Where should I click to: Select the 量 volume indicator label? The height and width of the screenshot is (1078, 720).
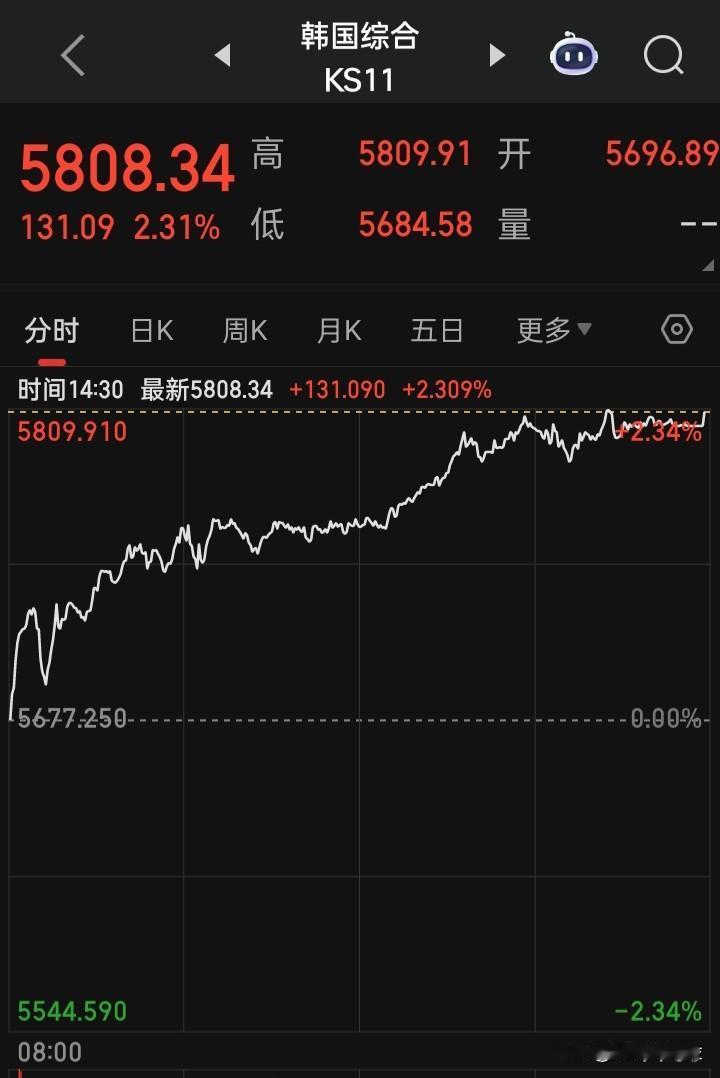coord(513,224)
